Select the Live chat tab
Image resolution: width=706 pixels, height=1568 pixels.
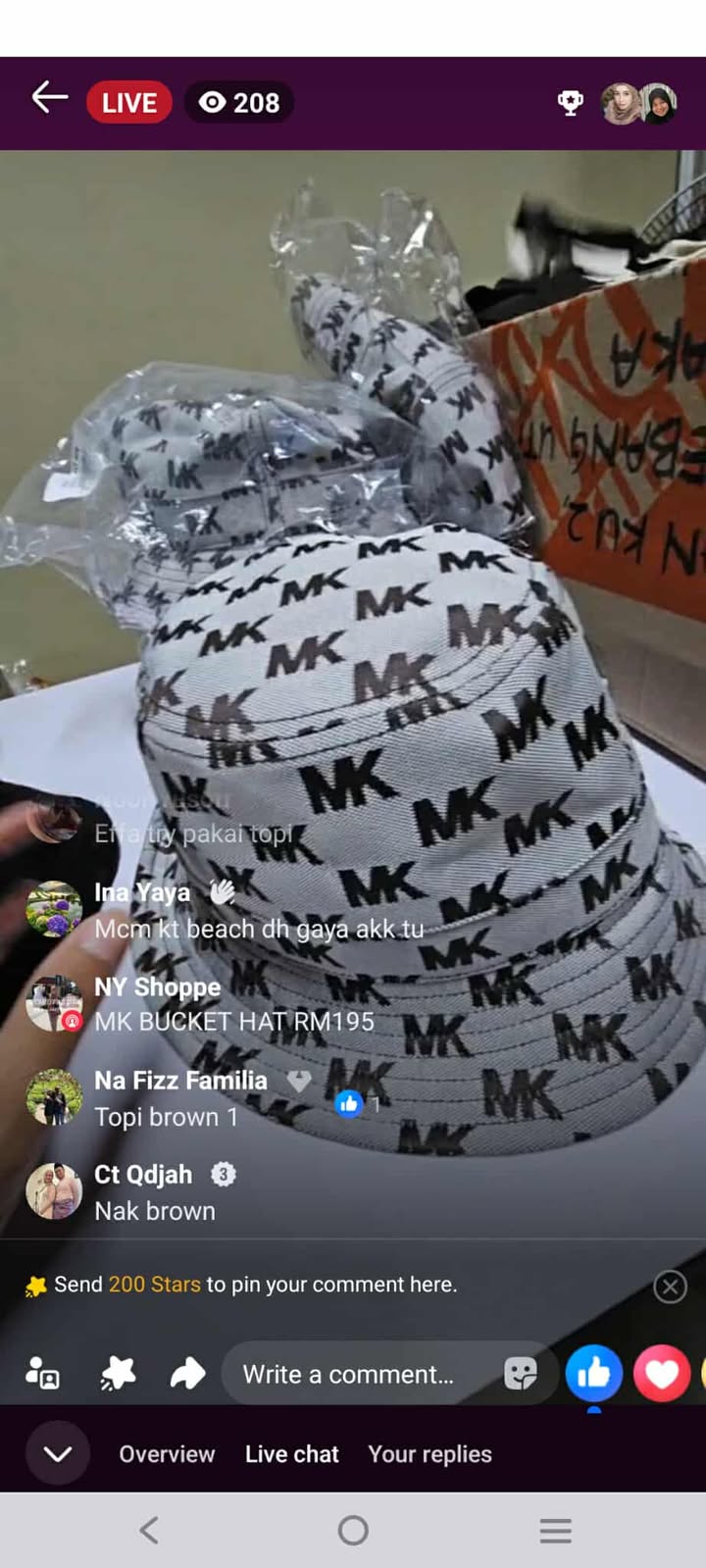pyautogui.click(x=291, y=1454)
